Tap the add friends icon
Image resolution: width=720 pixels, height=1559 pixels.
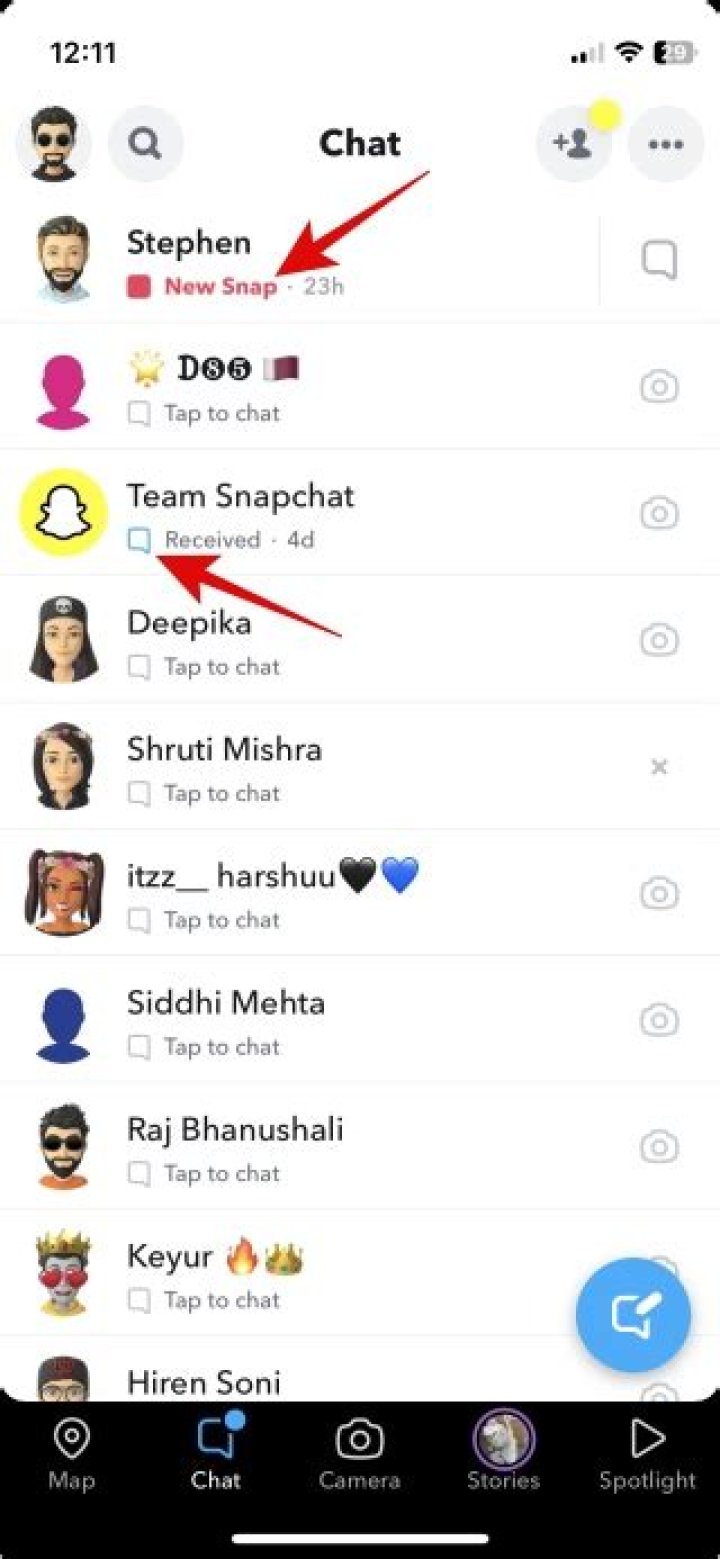click(x=574, y=144)
